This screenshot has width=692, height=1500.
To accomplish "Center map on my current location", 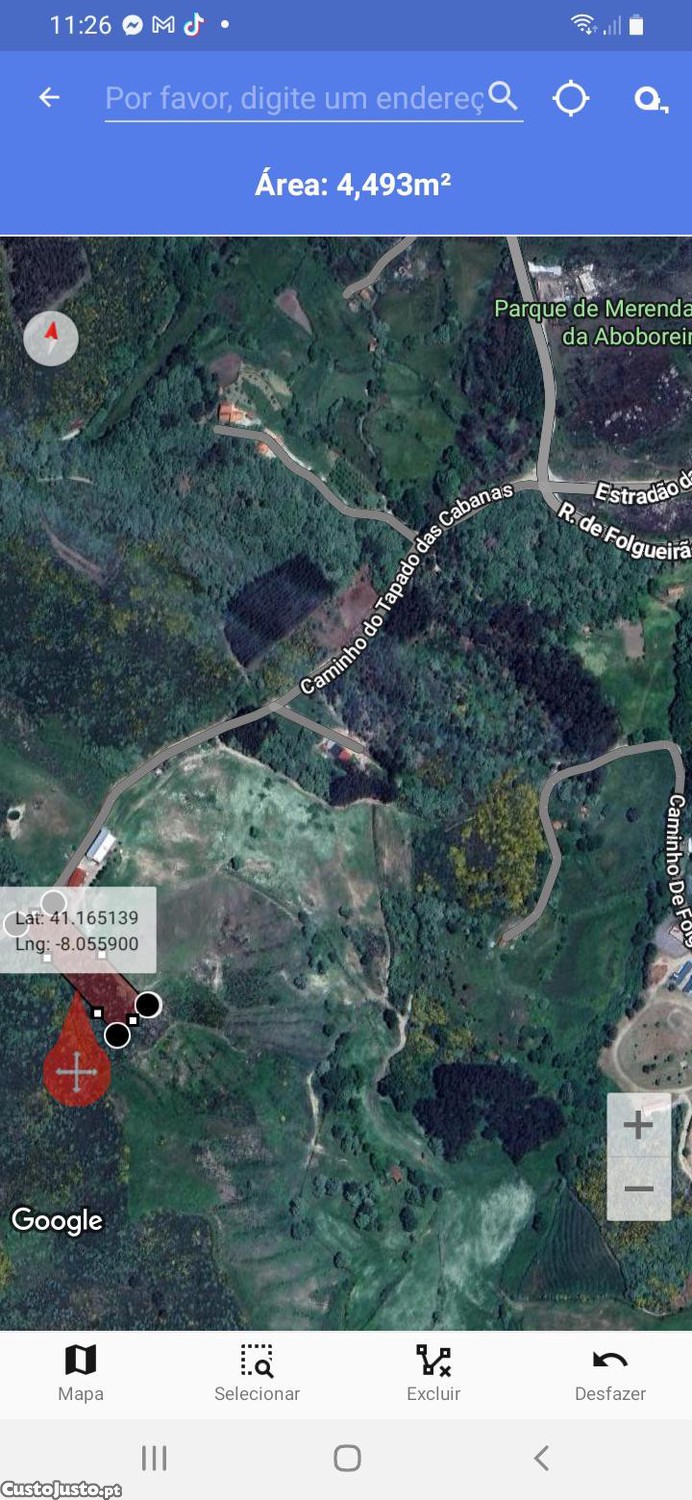I will 571,98.
